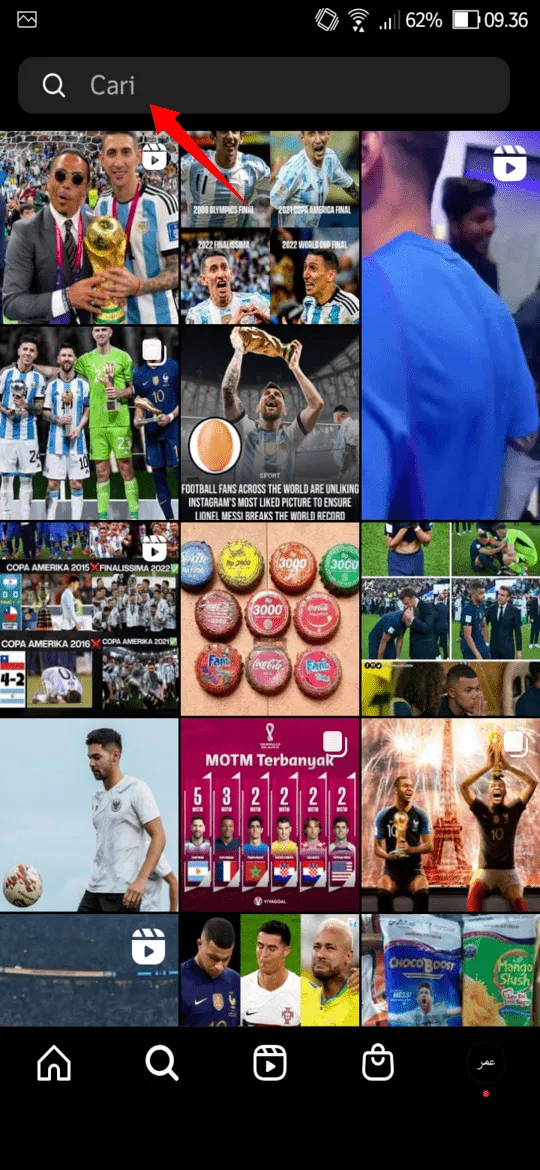
Task: View the white-jersey player with ball post
Action: click(90, 815)
